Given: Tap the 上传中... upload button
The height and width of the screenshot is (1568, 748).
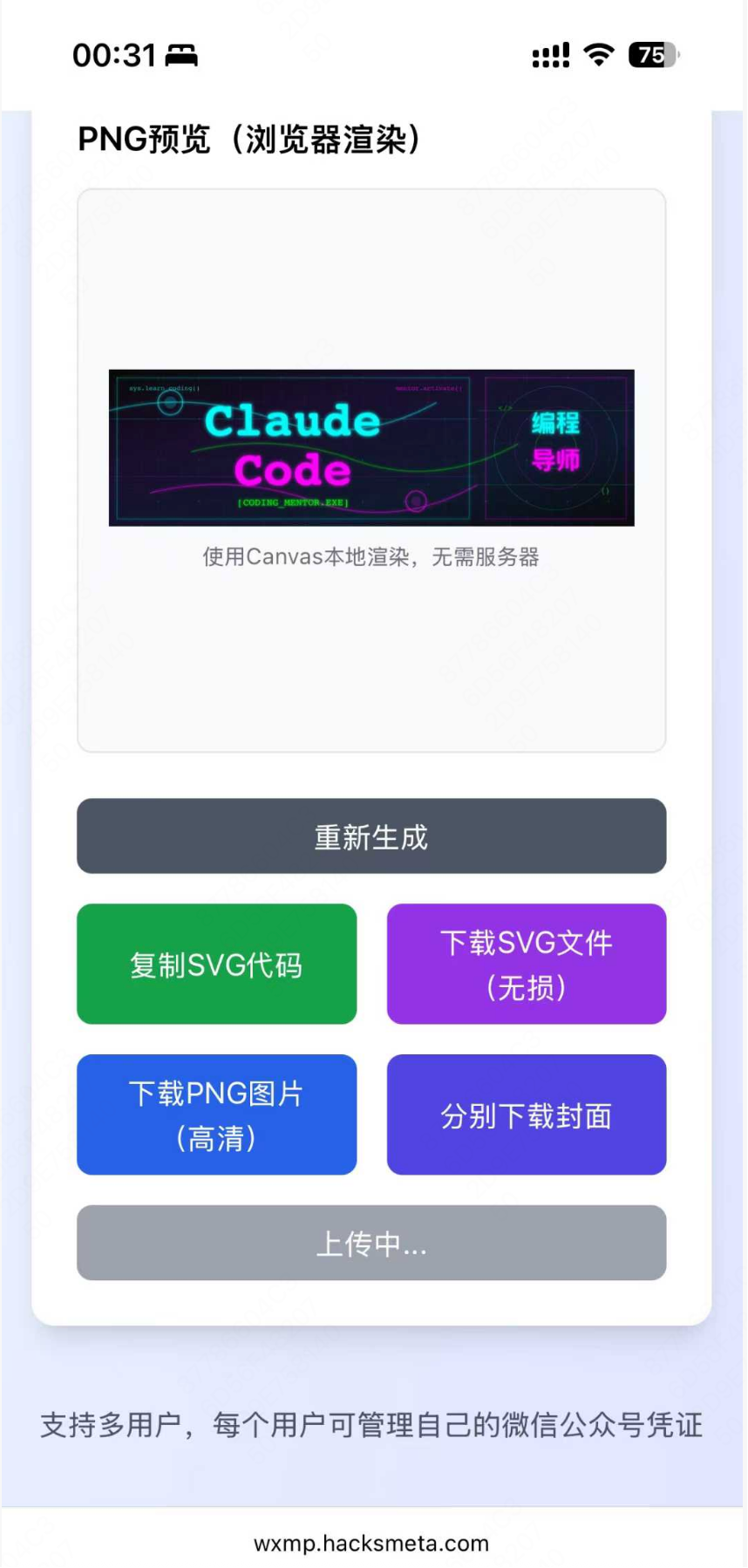Looking at the screenshot, I should [371, 1243].
